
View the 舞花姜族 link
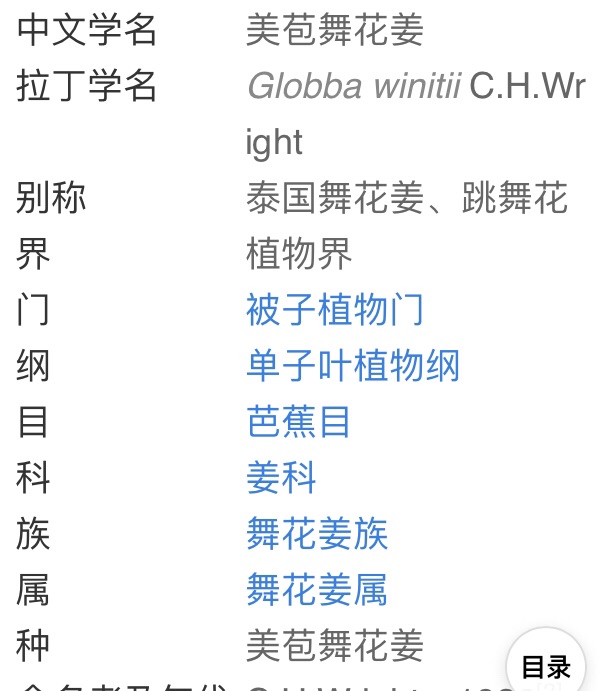[317, 534]
